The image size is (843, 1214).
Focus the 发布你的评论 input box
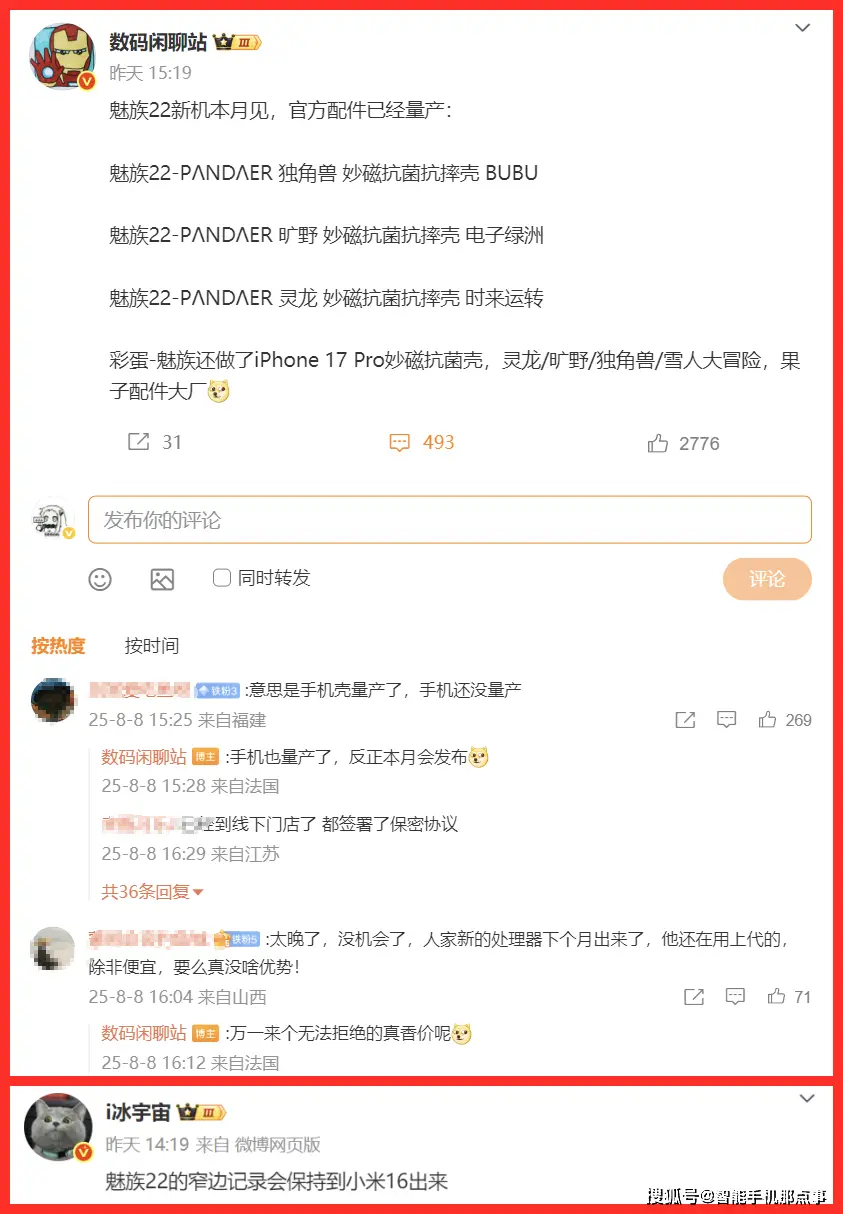449,520
